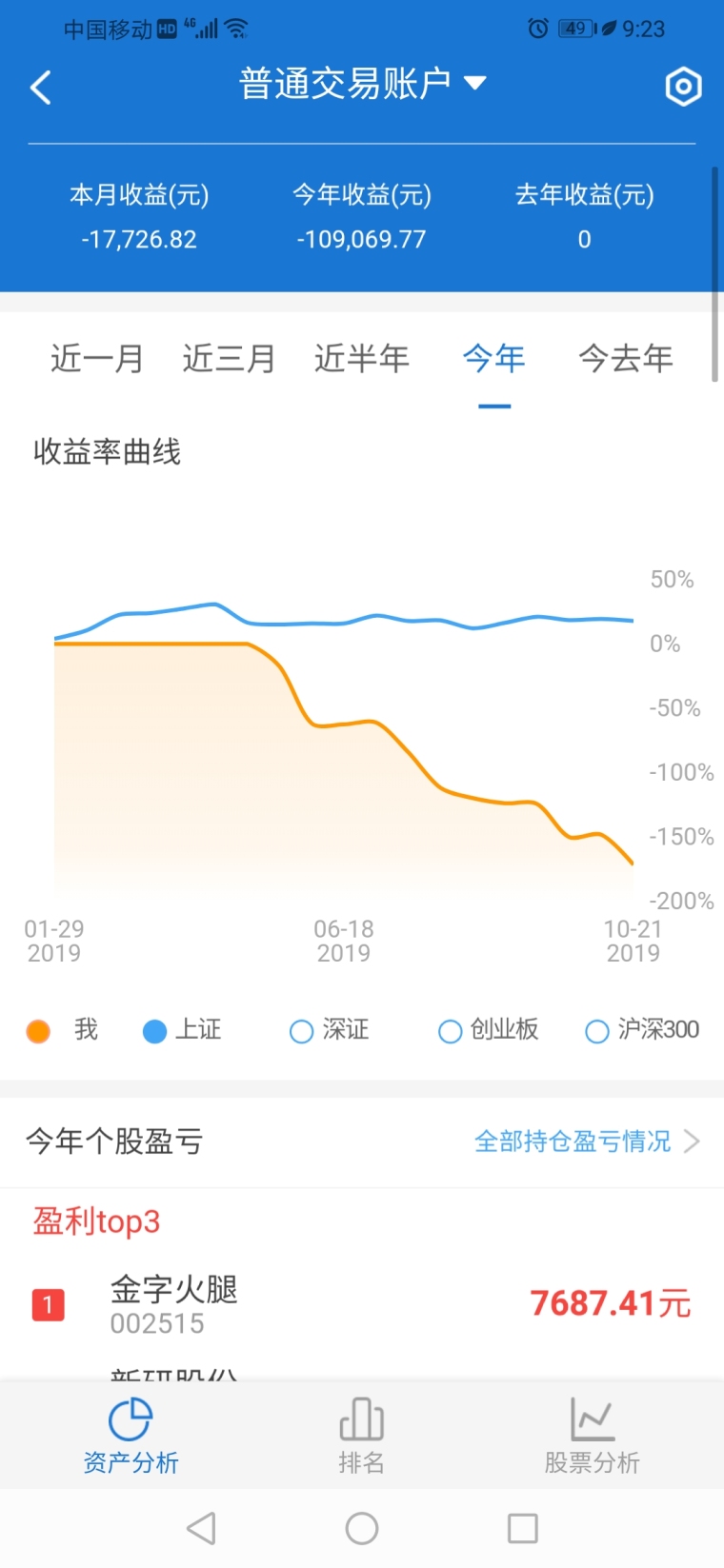This screenshot has width=724, height=1568.
Task: Switch to the 资产分析 bottom tab
Action: [x=131, y=1436]
